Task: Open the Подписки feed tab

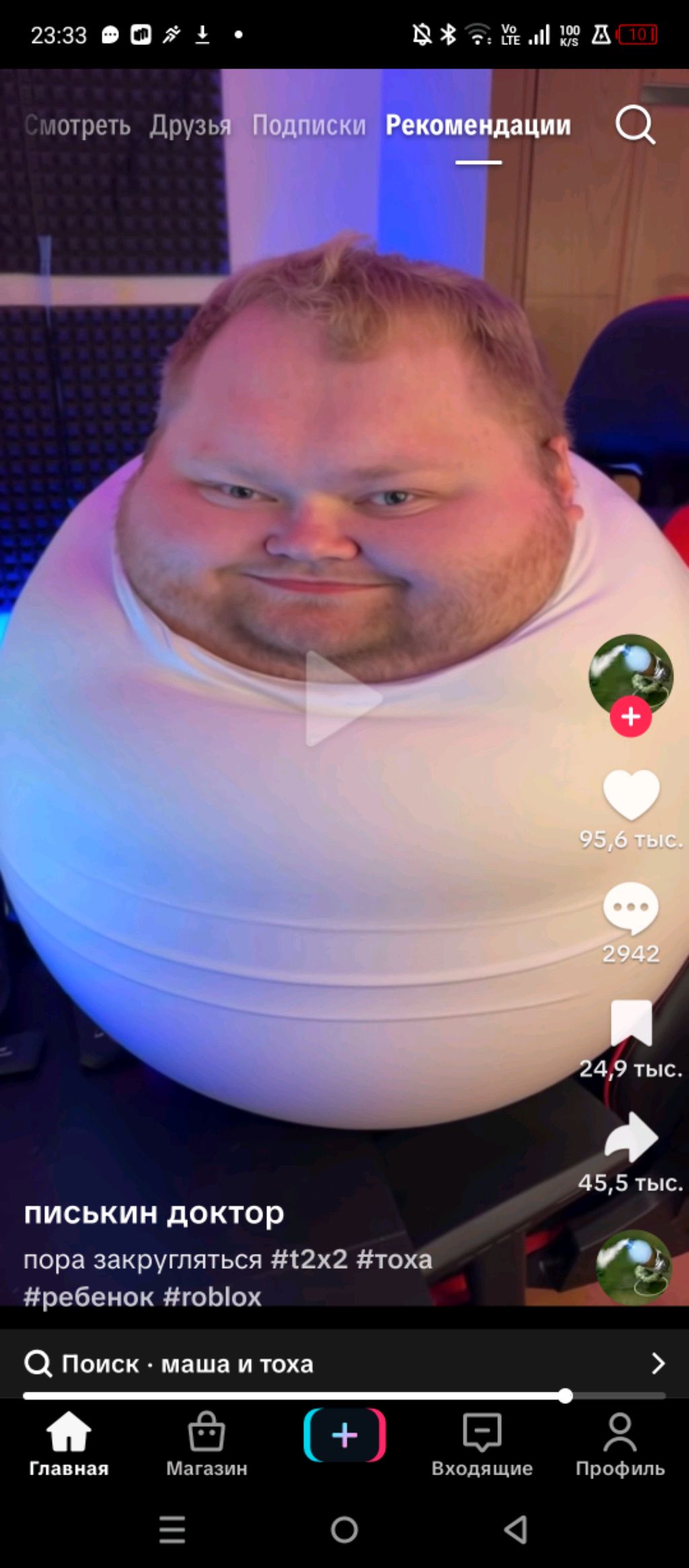Action: point(309,125)
